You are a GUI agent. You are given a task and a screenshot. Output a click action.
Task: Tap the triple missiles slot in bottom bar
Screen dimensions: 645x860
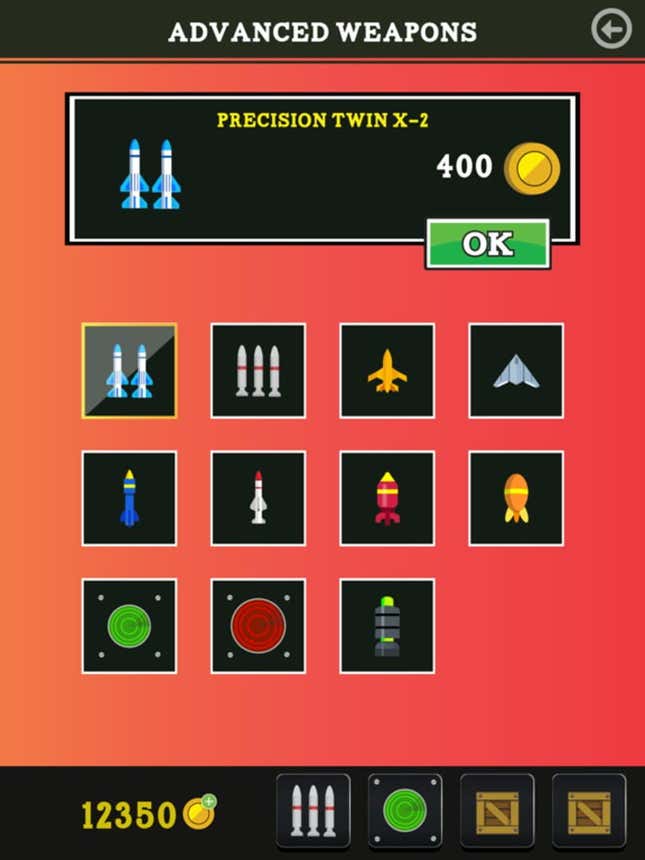(313, 811)
